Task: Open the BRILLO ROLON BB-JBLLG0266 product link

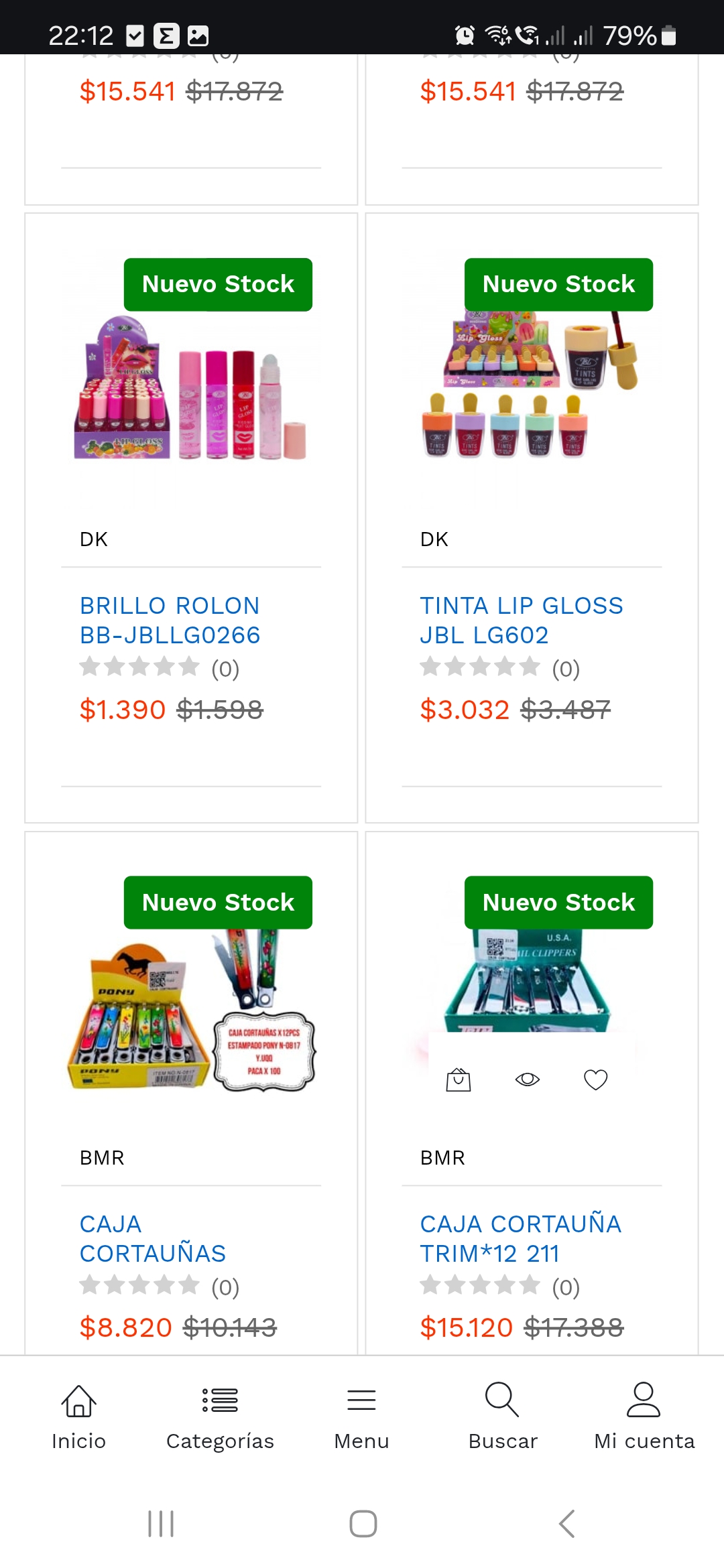Action: click(x=170, y=620)
